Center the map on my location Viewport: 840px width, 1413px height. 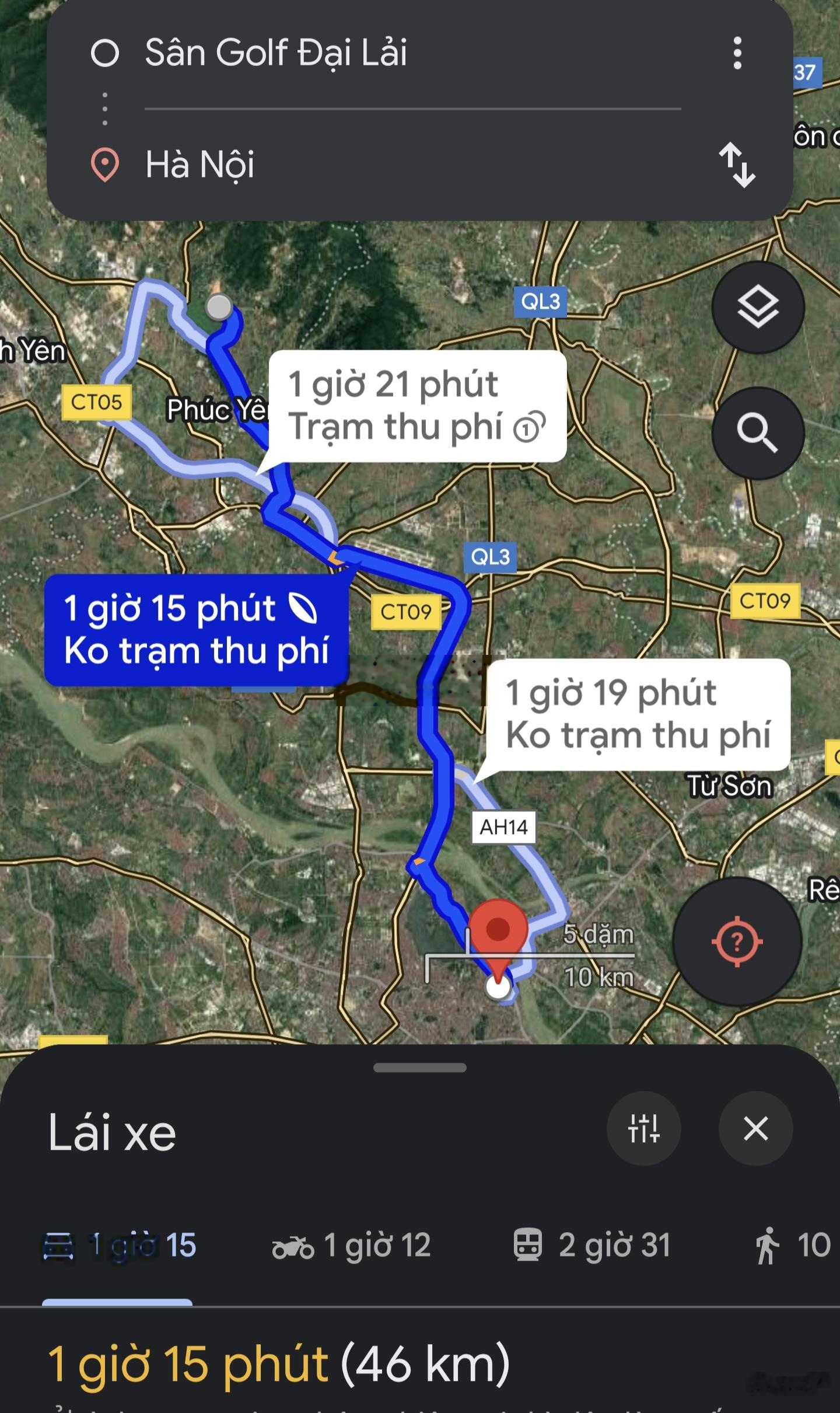737,941
